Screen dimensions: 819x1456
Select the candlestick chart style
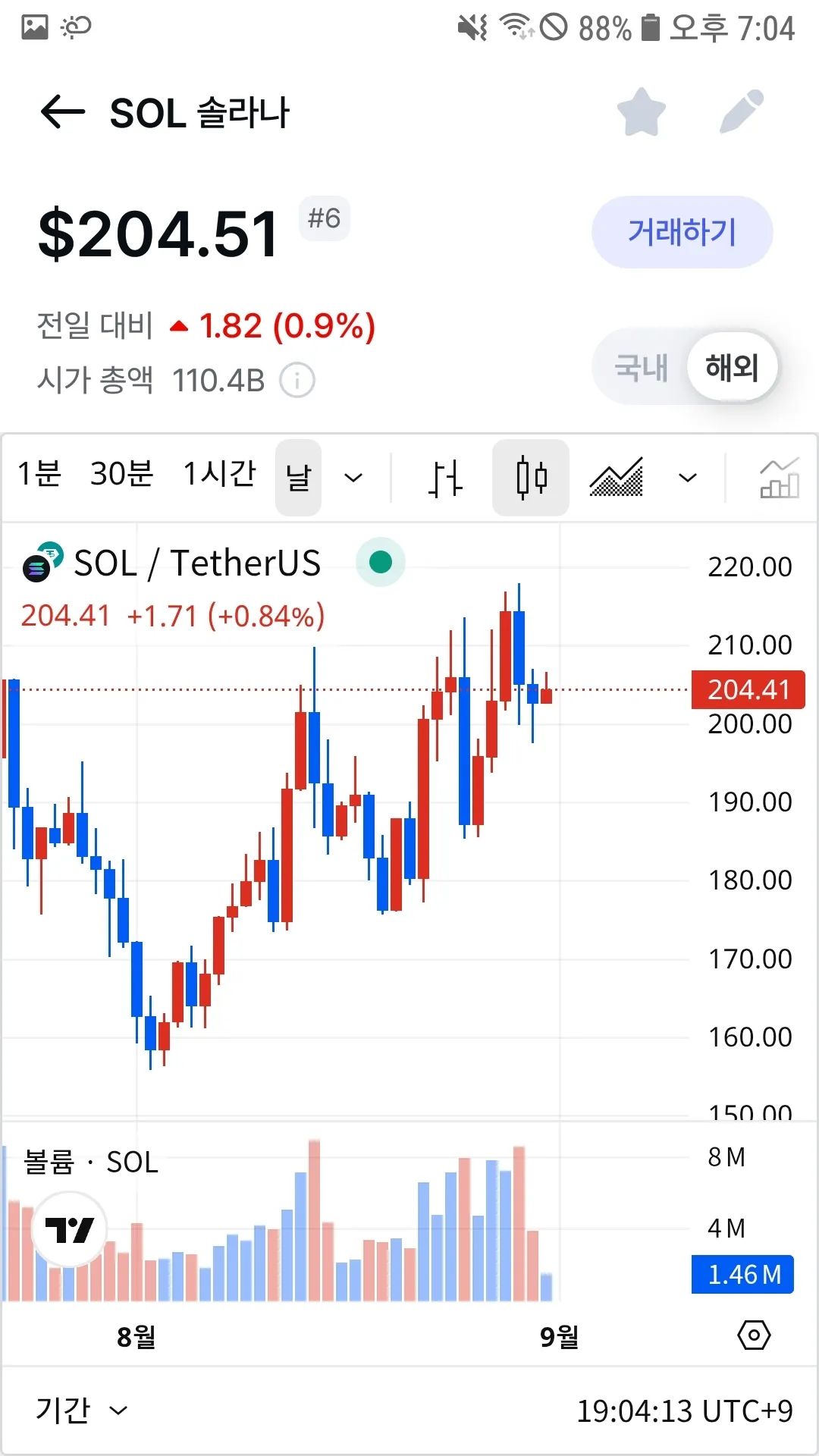click(531, 478)
